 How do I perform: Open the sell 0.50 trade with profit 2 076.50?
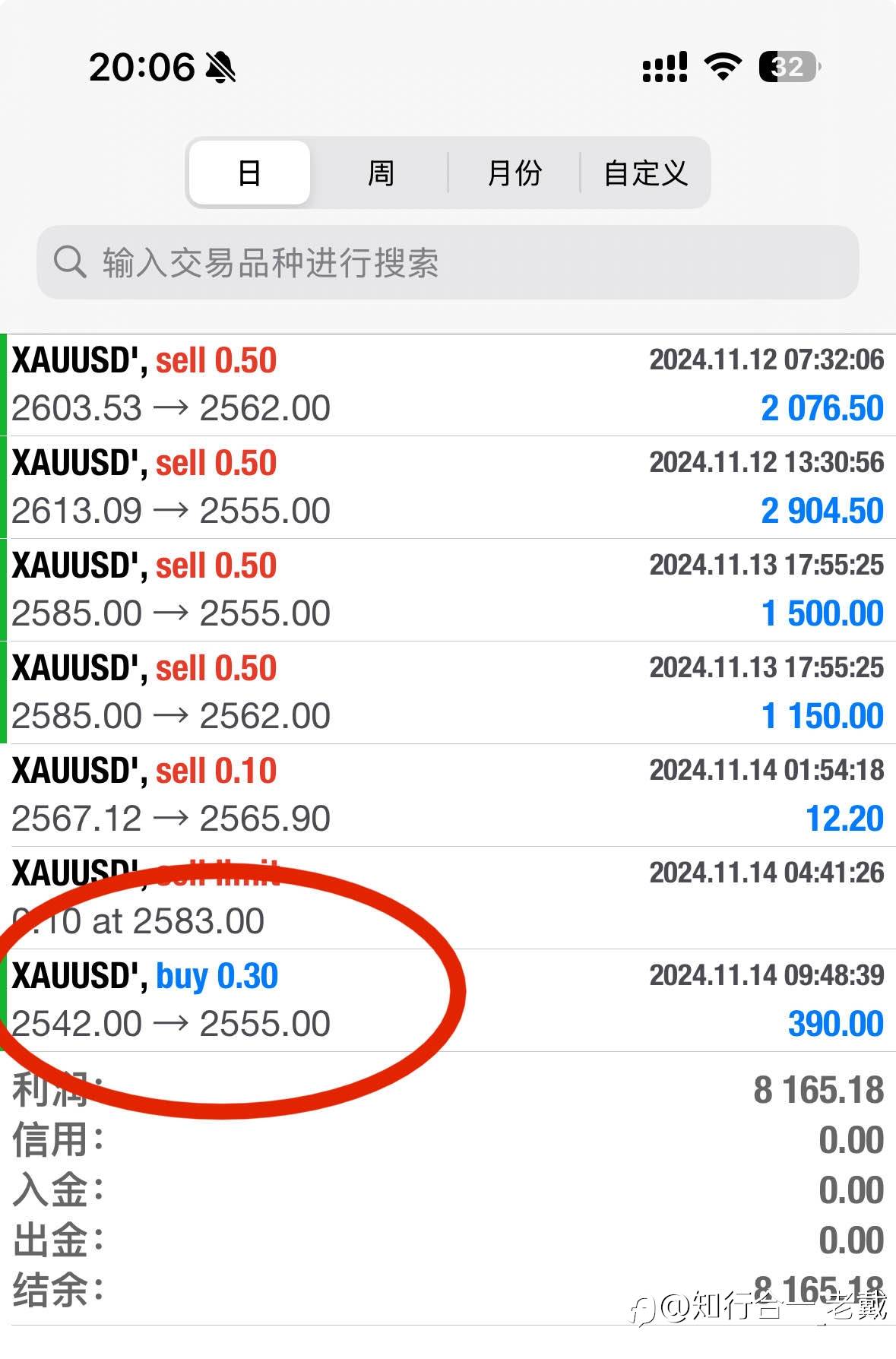tap(448, 385)
